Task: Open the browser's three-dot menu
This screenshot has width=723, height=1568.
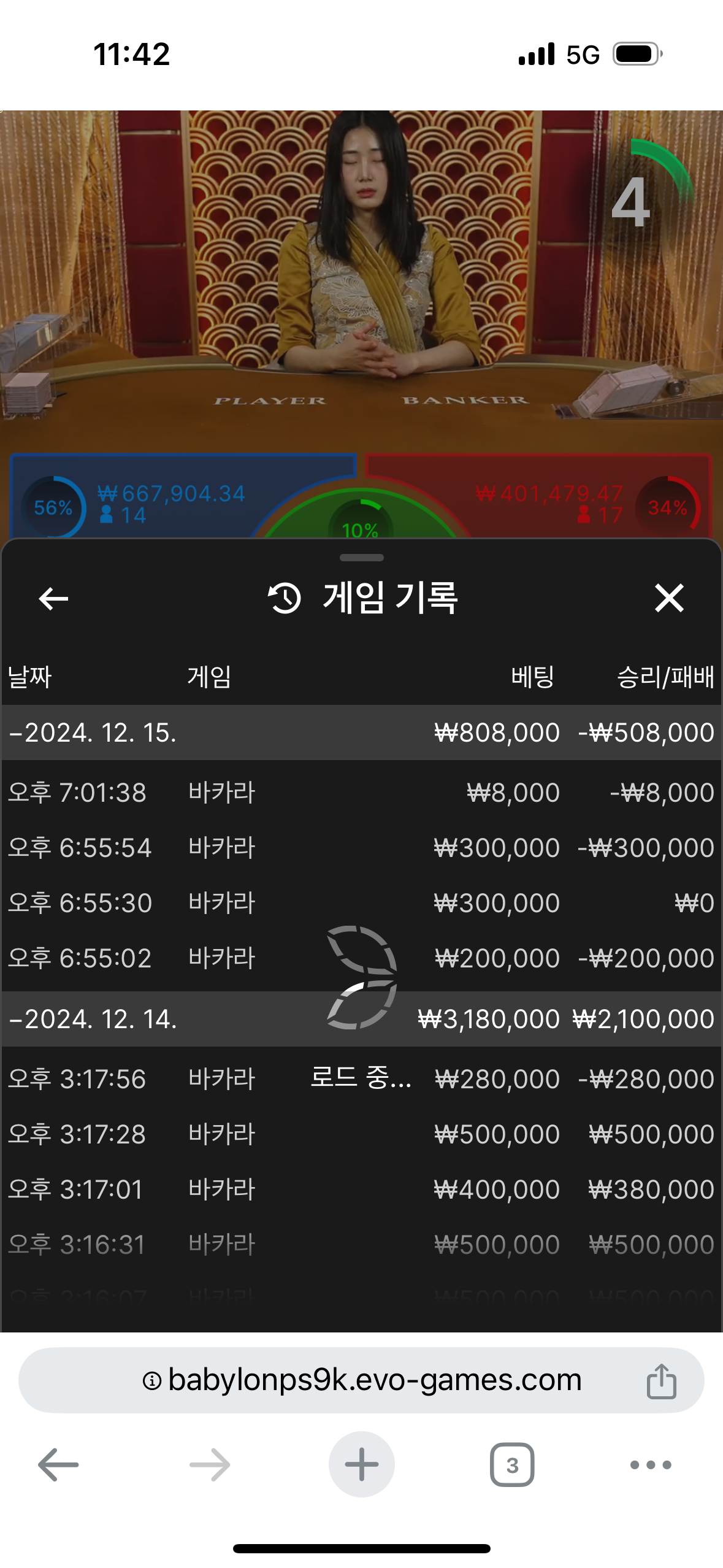Action: tap(651, 1464)
